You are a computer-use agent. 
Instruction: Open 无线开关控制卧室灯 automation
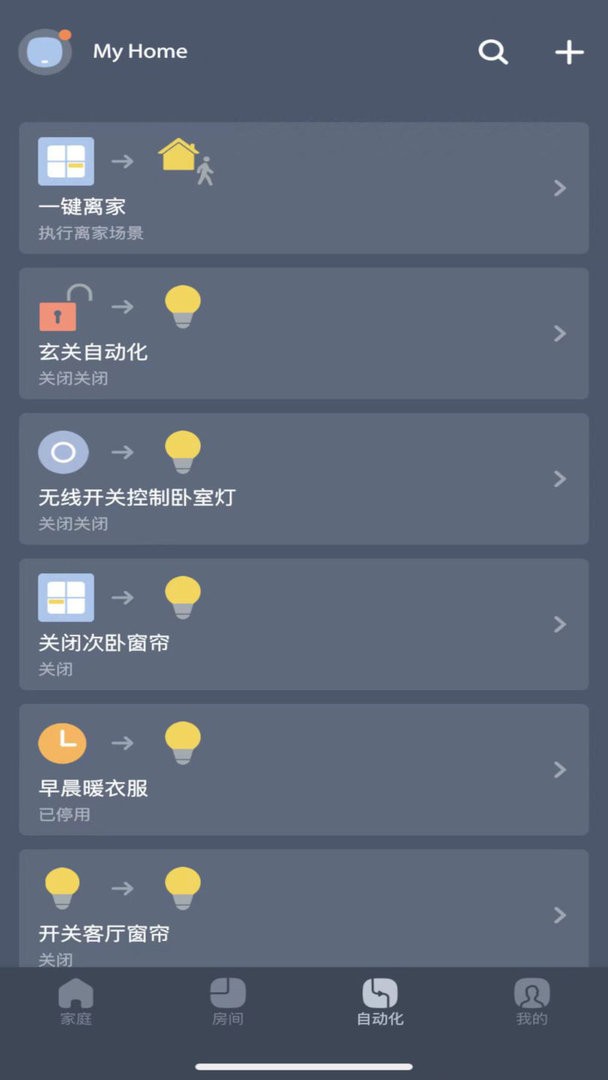[303, 479]
